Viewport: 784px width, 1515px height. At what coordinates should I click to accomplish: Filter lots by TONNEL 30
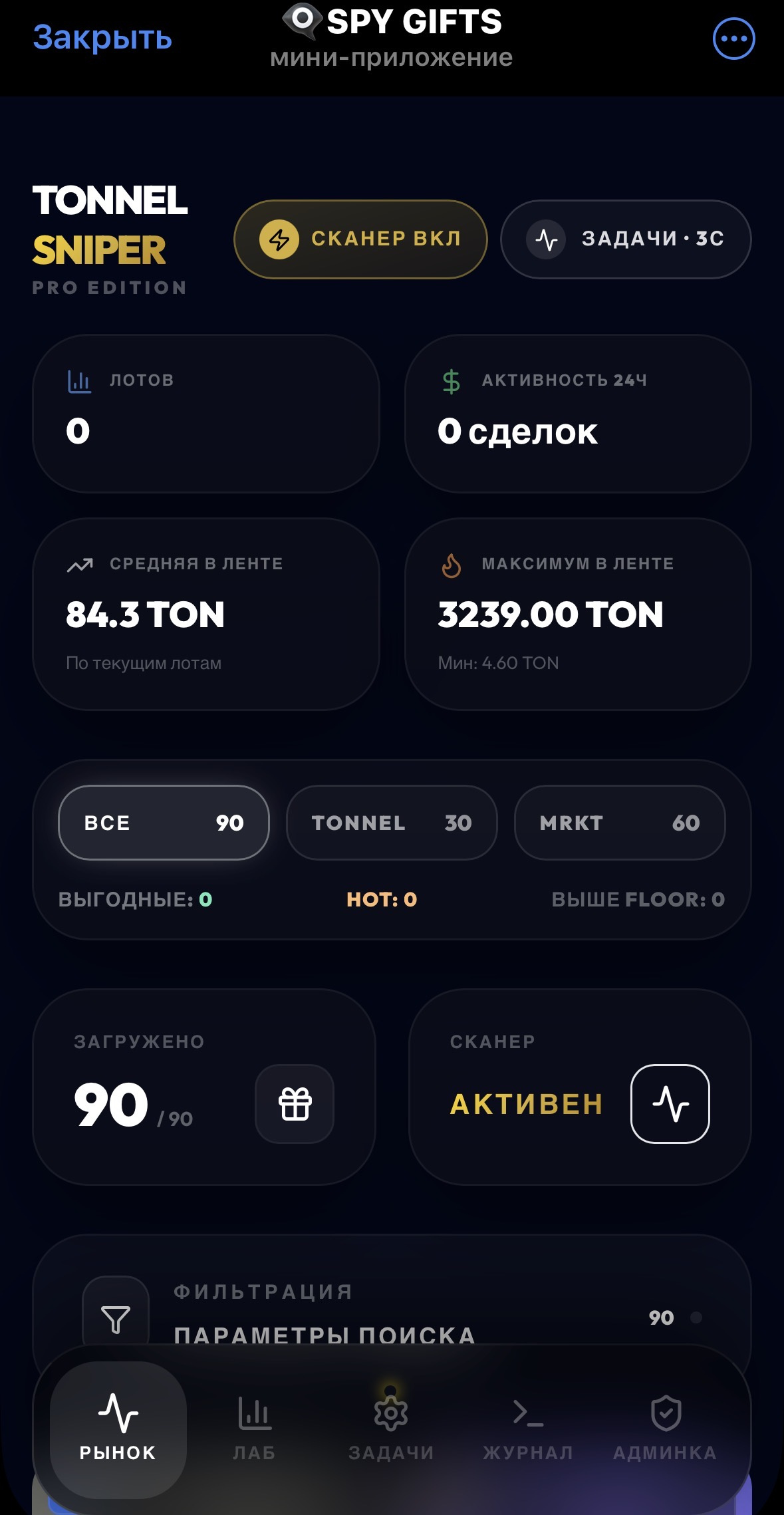[x=392, y=823]
